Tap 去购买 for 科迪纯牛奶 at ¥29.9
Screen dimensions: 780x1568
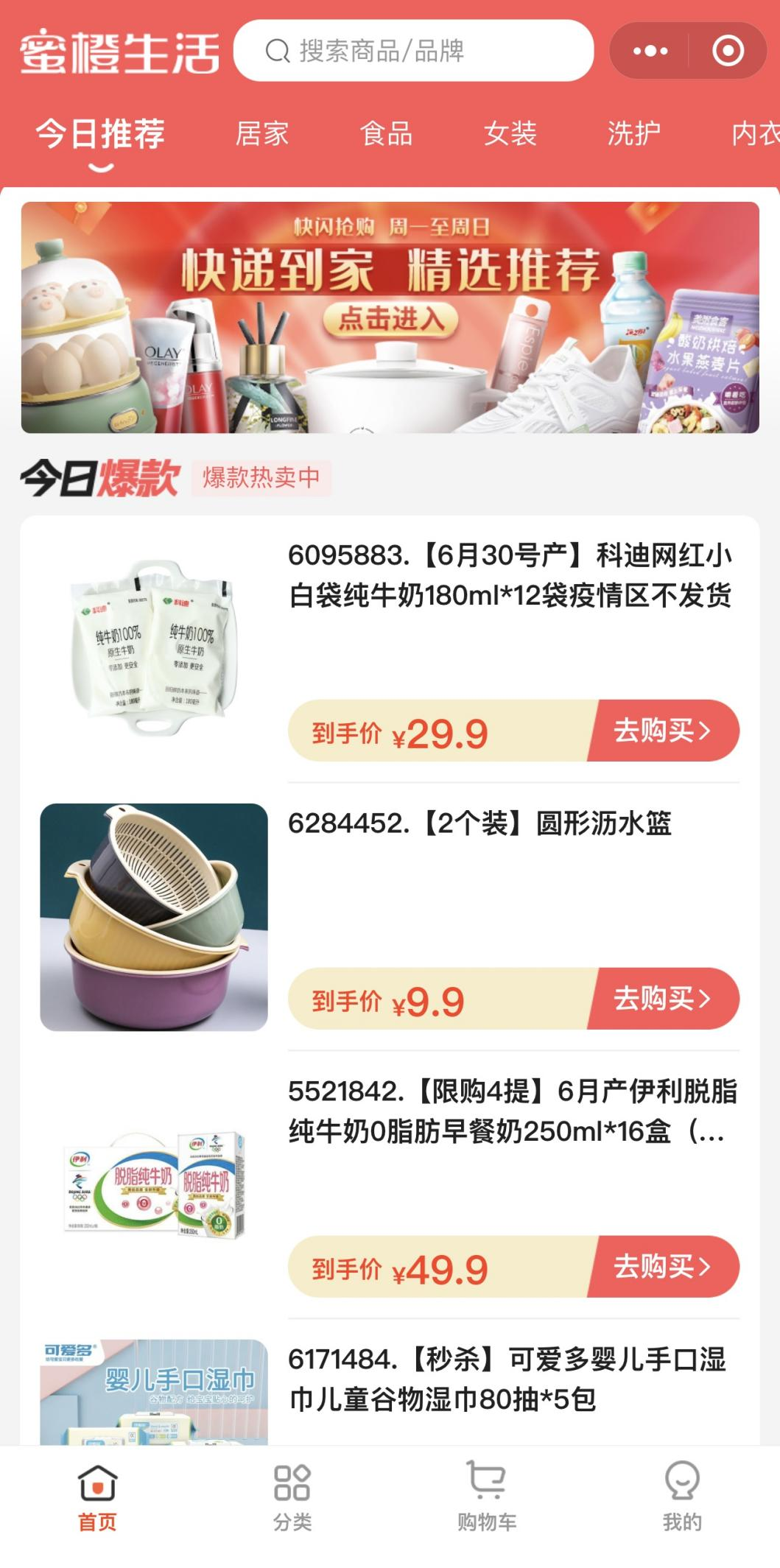tap(663, 731)
